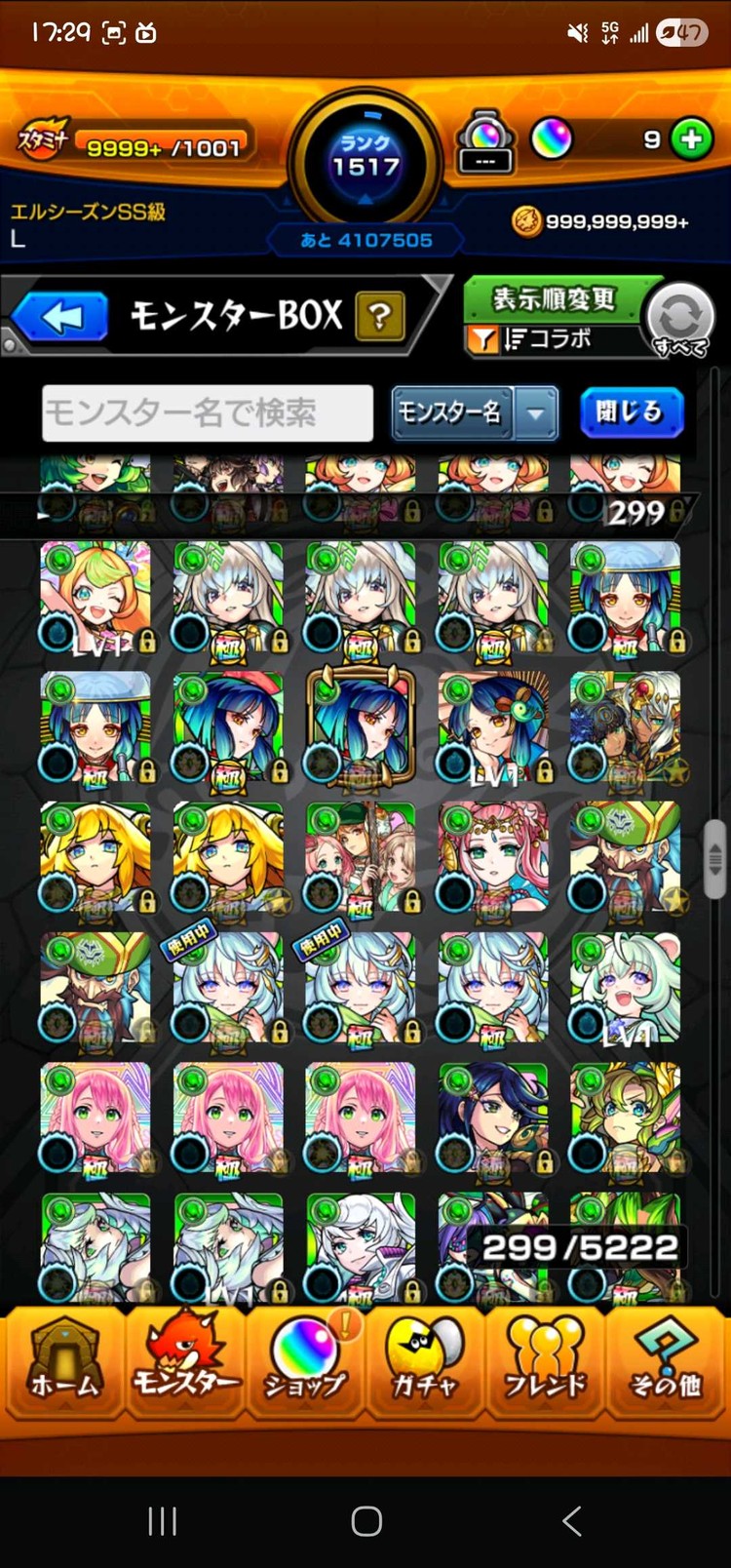
Task: Switch to the ホーム tab
Action: [x=64, y=1361]
